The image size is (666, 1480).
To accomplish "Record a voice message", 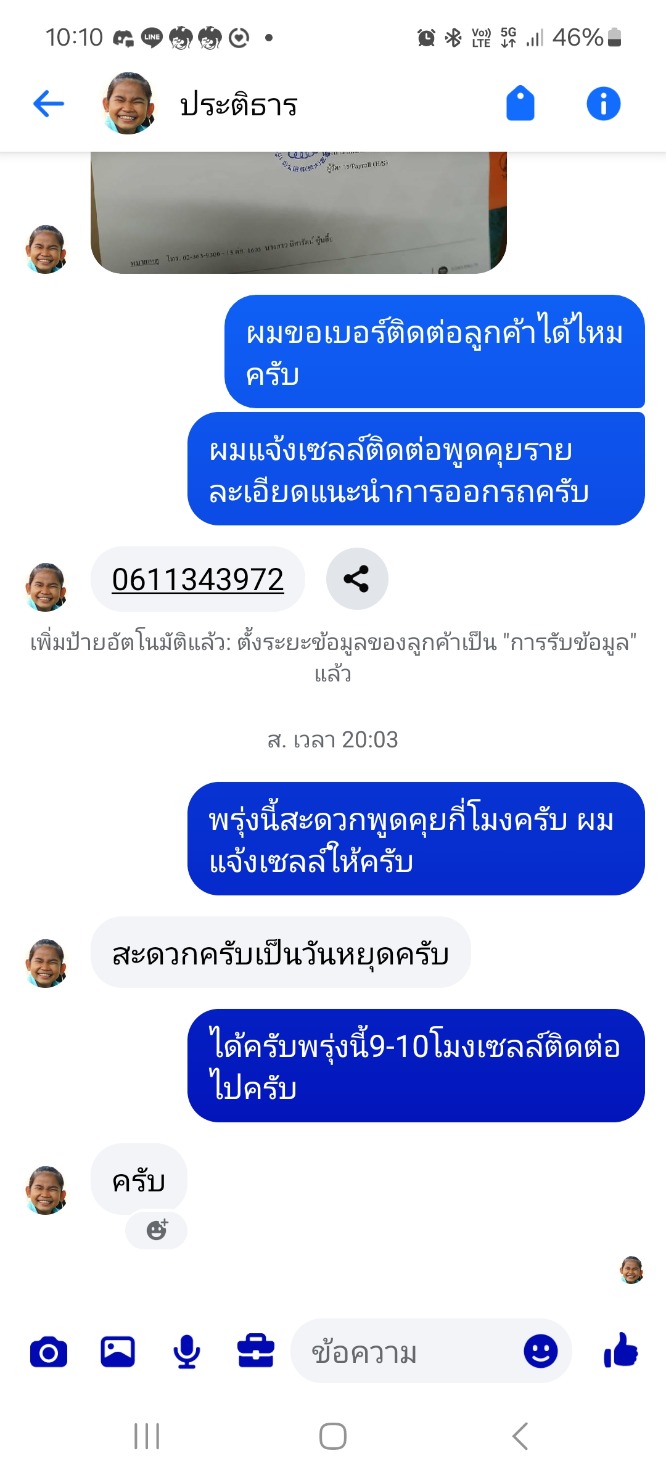I will click(186, 1353).
